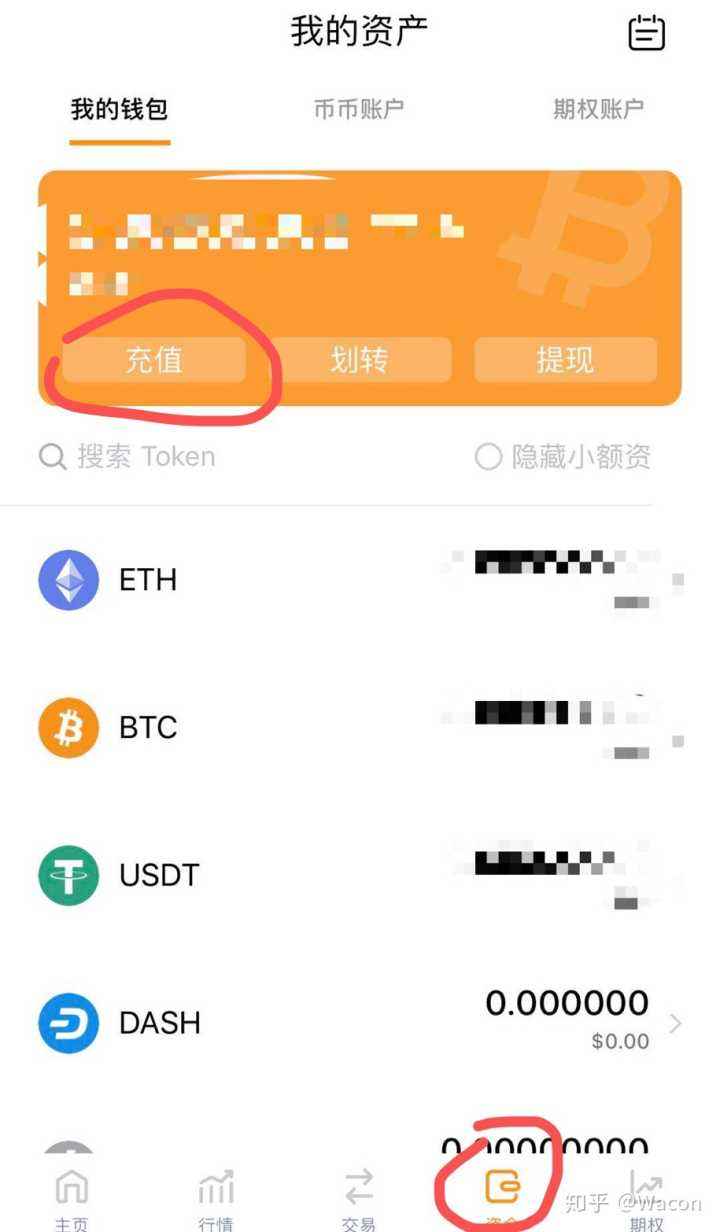The image size is (720, 1232).
Task: Open the DASH asset row
Action: [x=360, y=1022]
